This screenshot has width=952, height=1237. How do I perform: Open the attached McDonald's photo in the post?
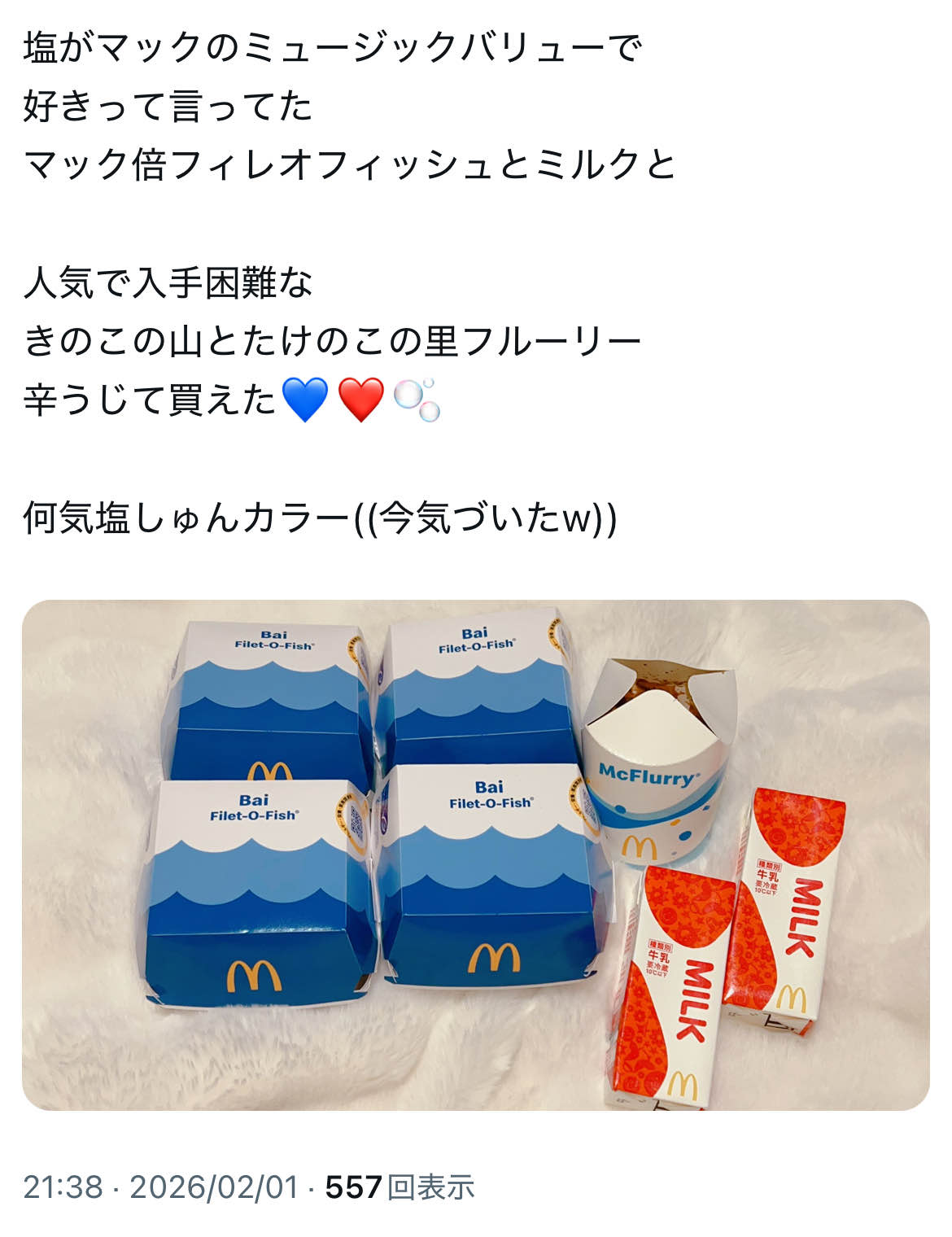(475, 855)
